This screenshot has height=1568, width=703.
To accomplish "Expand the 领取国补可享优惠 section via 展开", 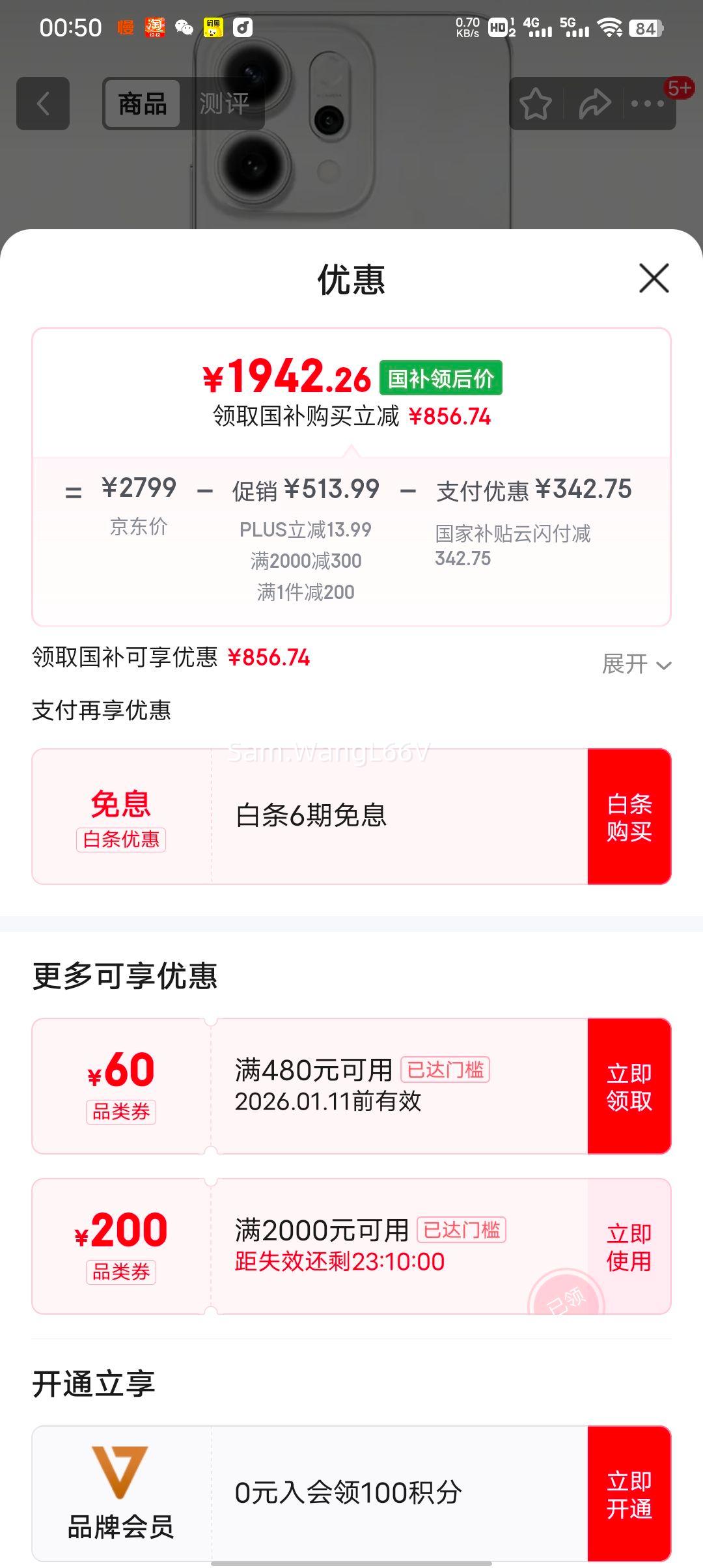I will tap(635, 665).
